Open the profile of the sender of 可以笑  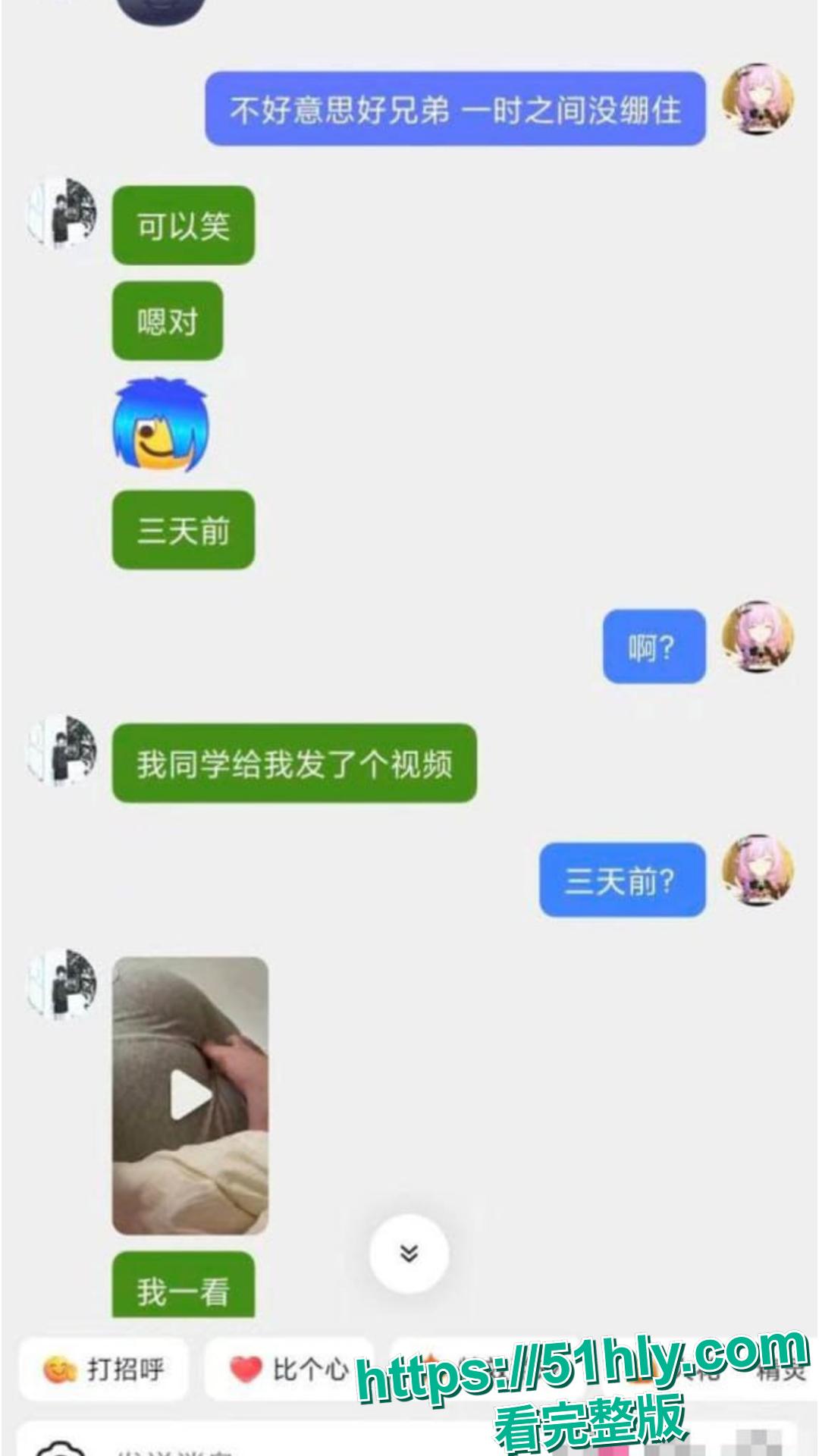(x=62, y=214)
